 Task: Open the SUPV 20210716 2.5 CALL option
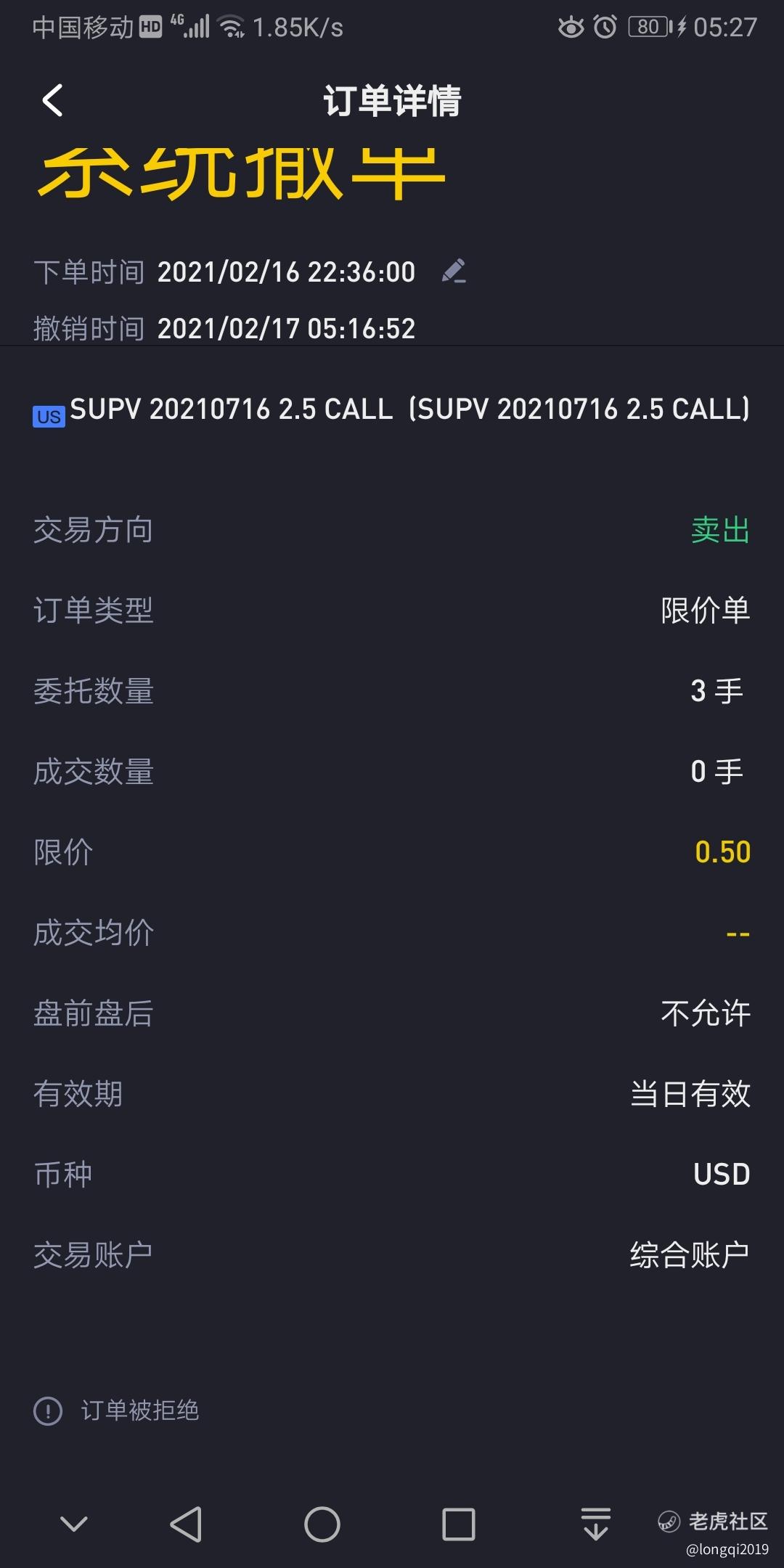pyautogui.click(x=392, y=410)
